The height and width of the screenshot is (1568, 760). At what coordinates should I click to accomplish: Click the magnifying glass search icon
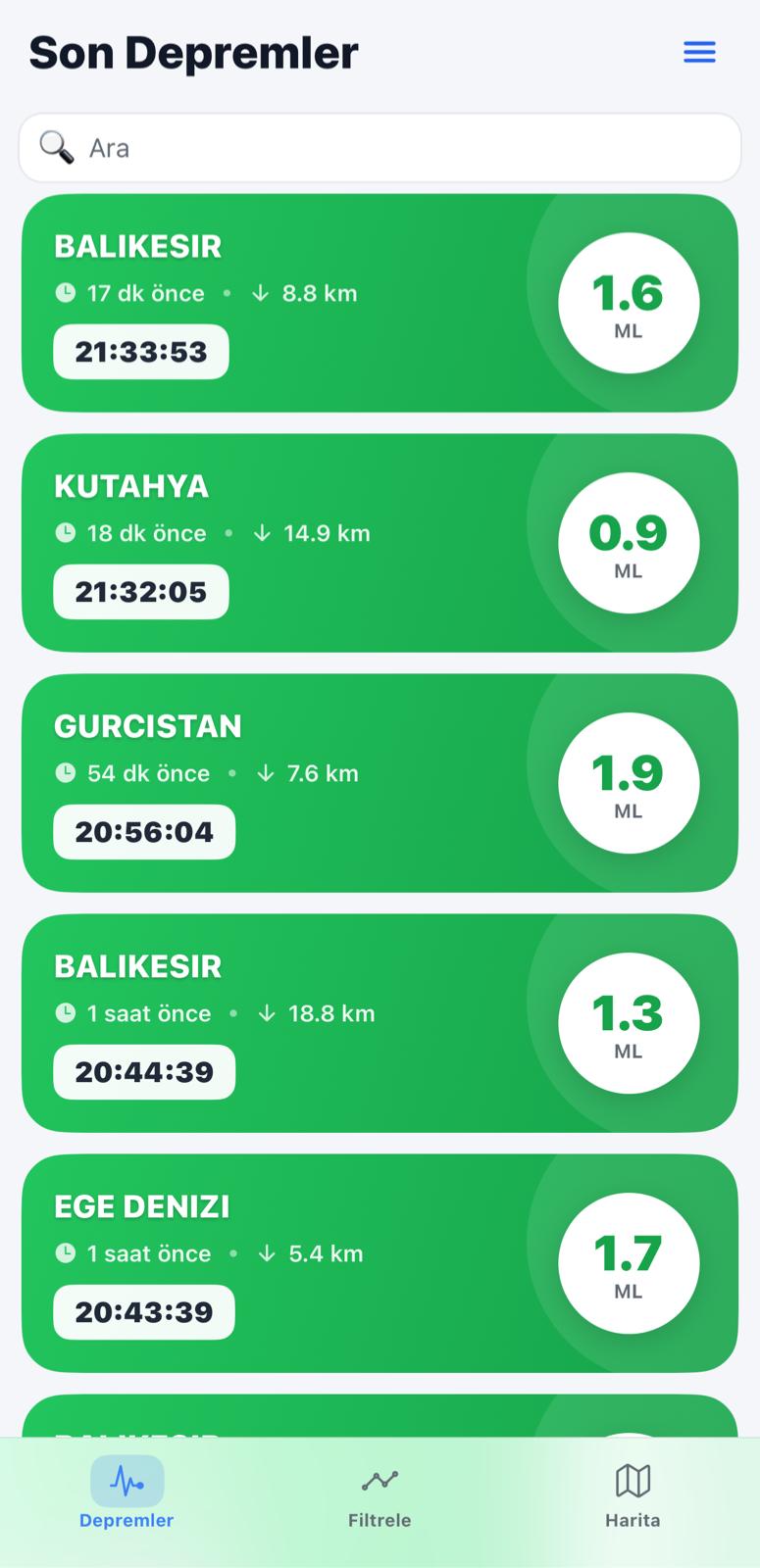tap(56, 146)
